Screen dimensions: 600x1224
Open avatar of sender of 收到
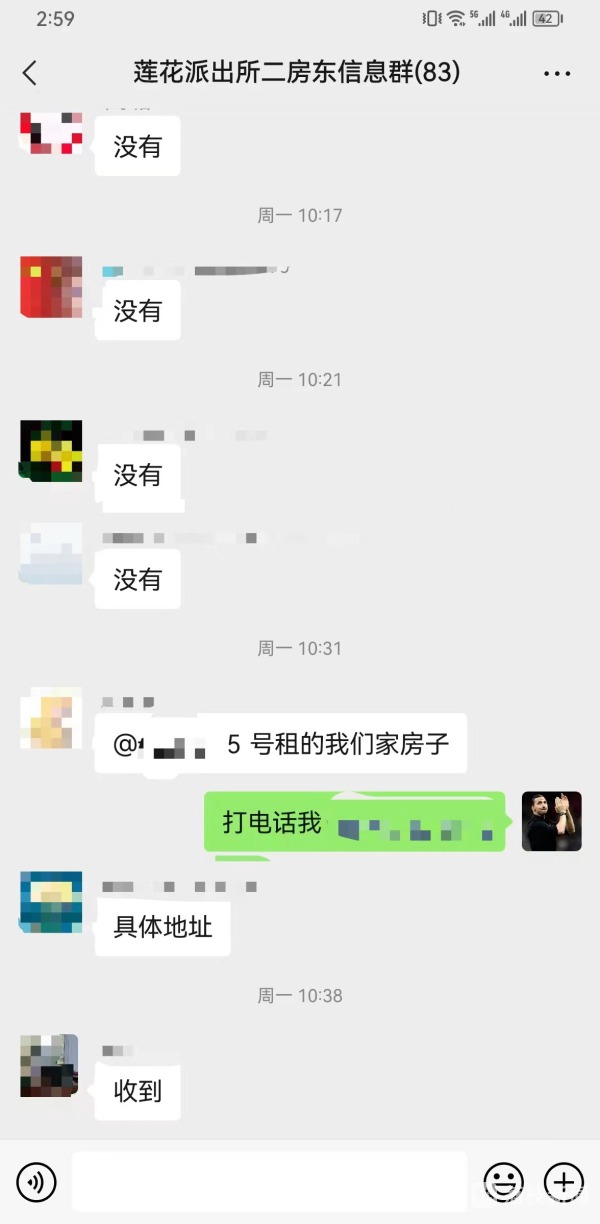49,1066
